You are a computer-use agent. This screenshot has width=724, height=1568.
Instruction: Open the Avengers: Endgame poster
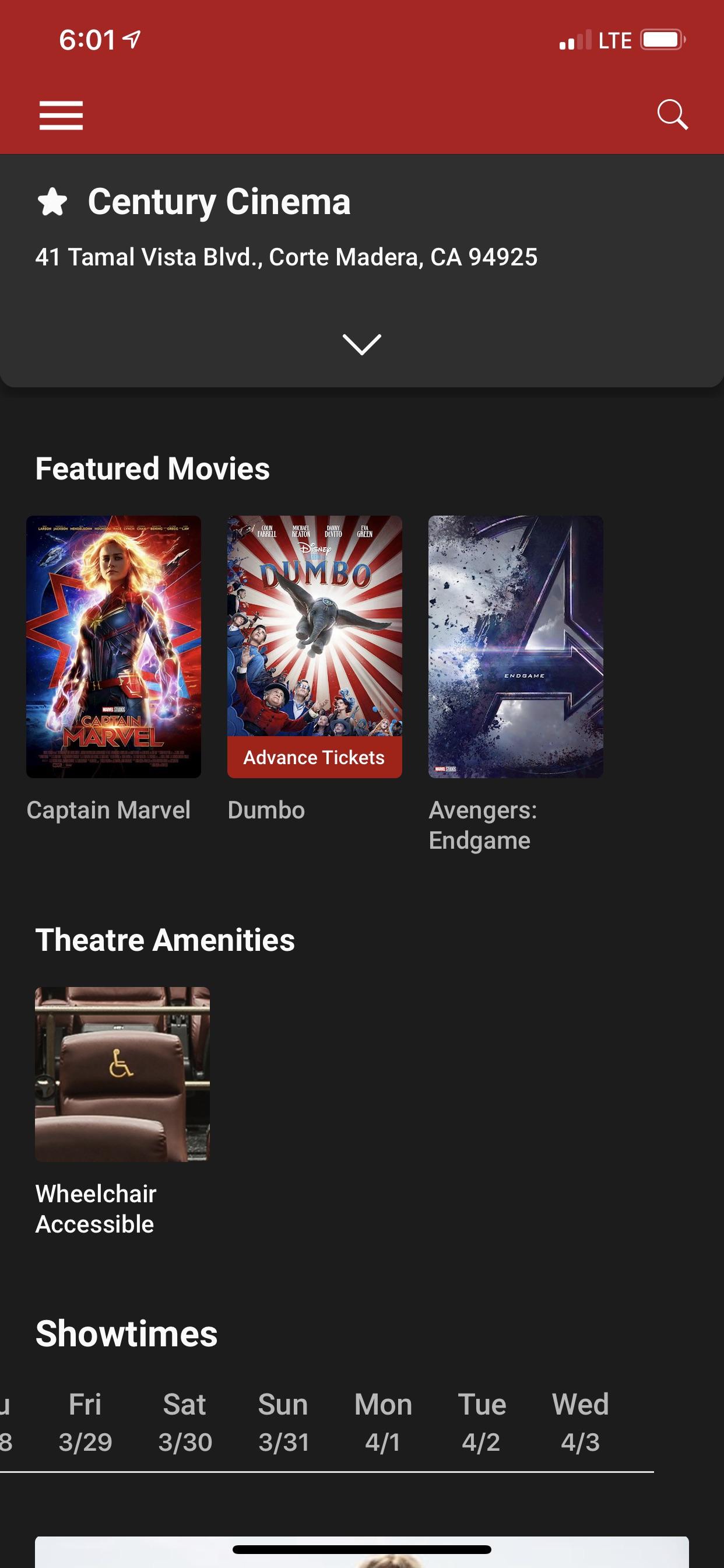tap(515, 644)
